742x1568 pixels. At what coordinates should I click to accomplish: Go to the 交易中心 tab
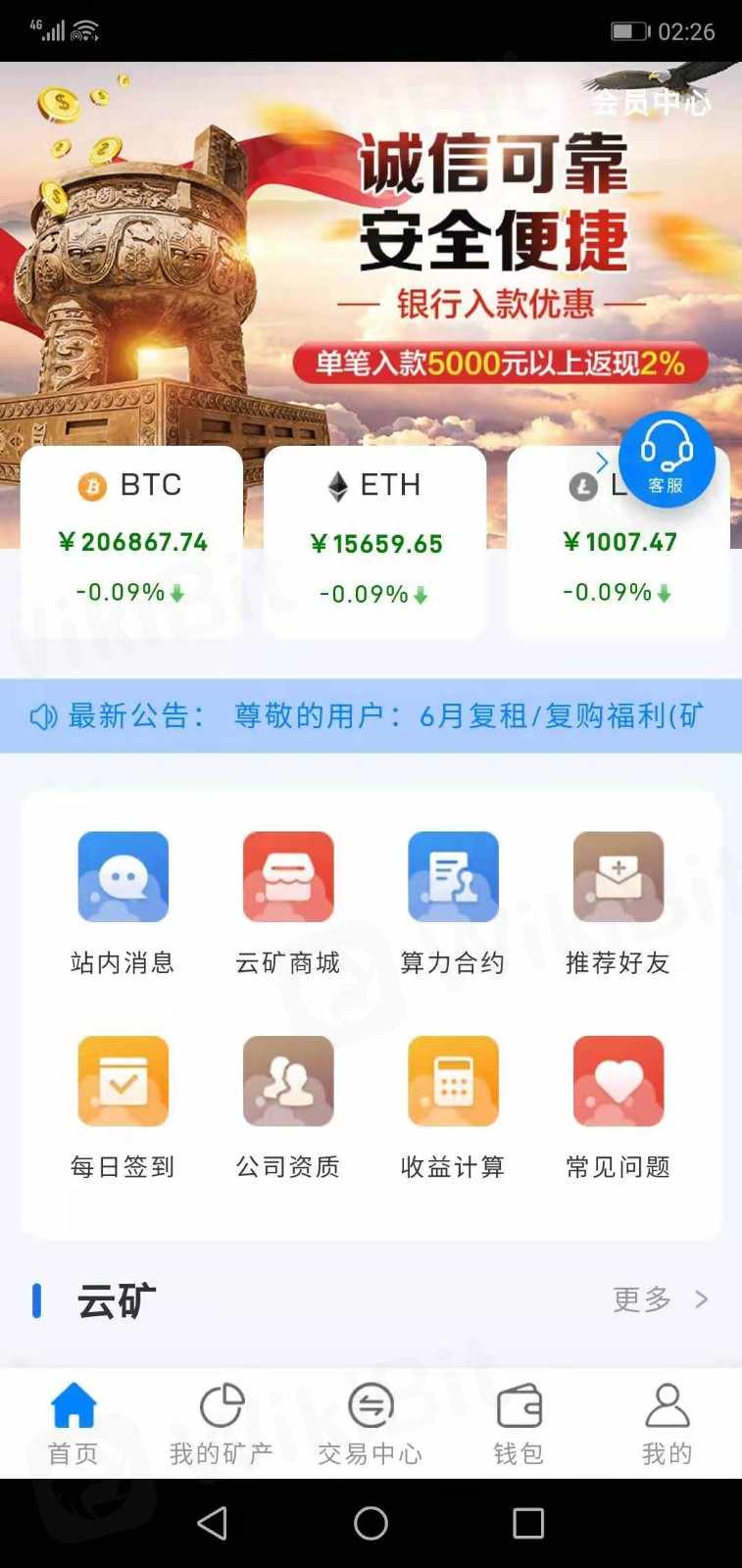[371, 1424]
